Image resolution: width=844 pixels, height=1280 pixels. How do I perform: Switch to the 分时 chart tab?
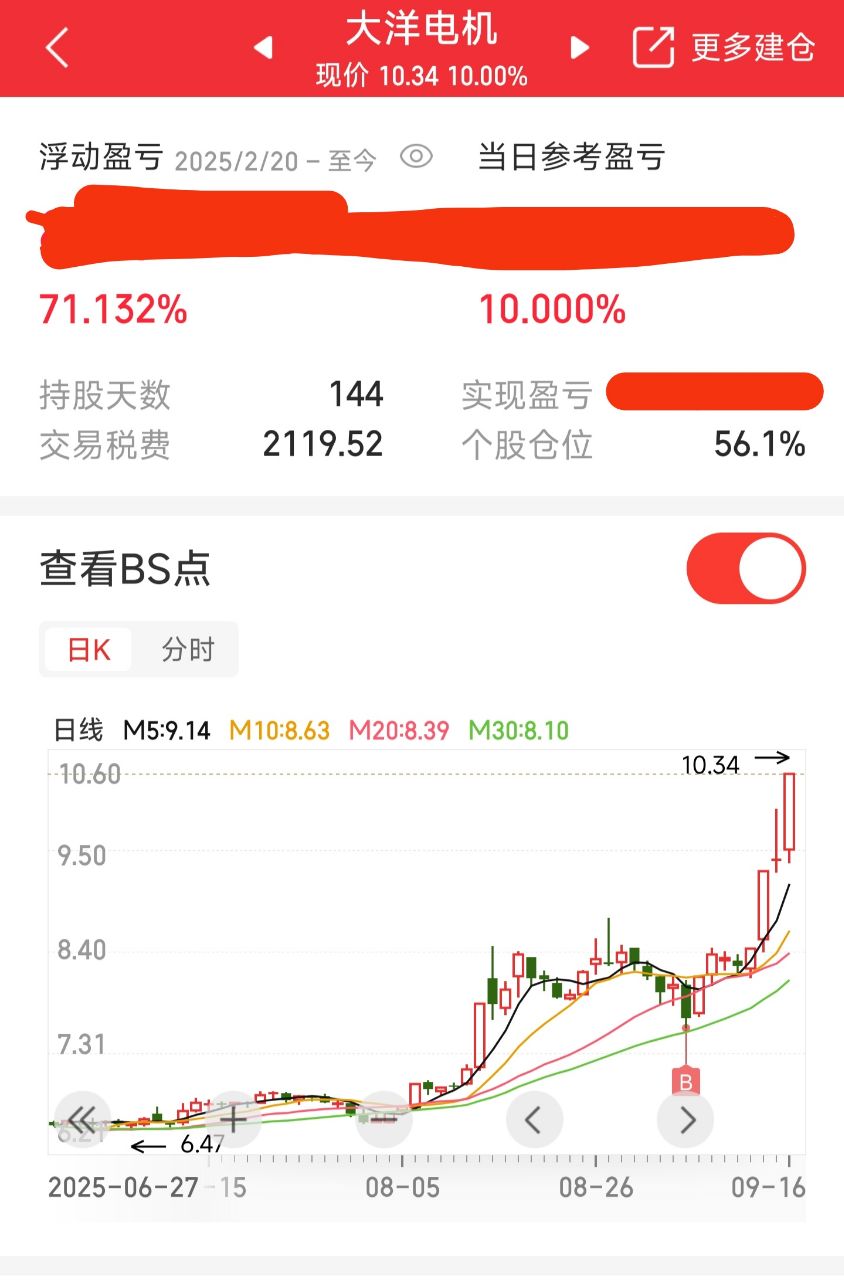[x=188, y=650]
